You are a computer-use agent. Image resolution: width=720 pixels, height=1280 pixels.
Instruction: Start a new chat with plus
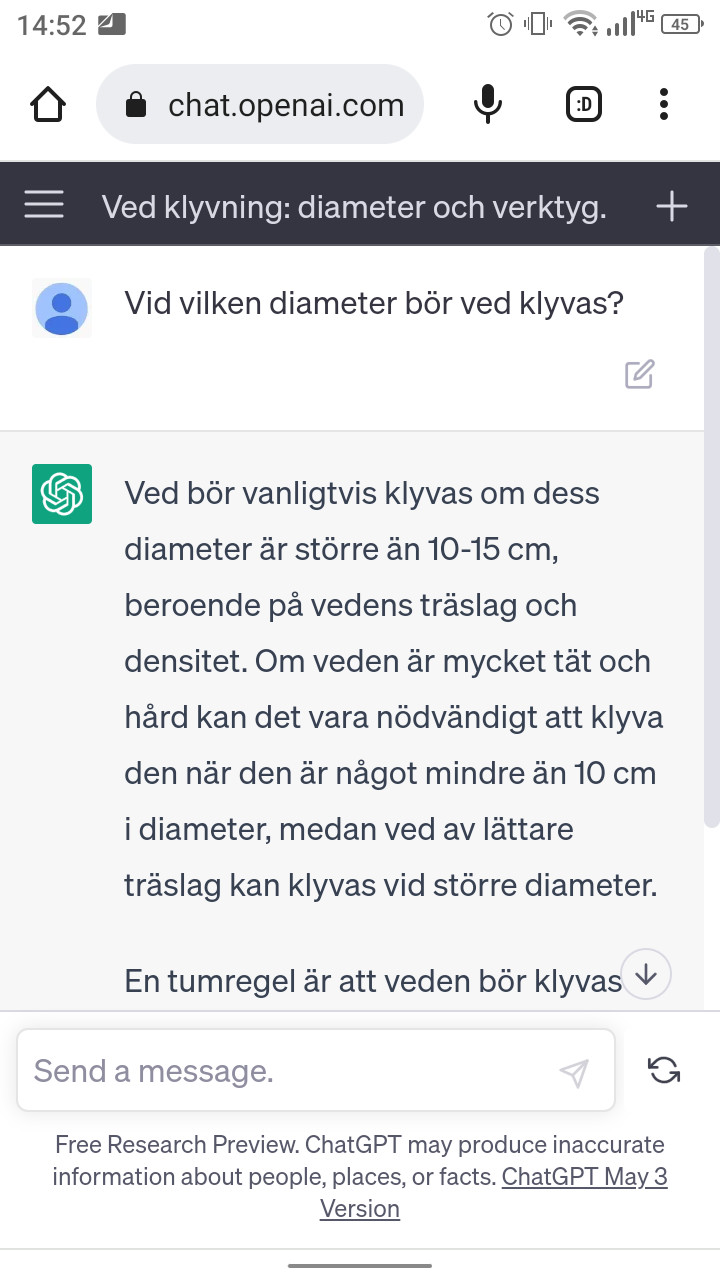(672, 206)
